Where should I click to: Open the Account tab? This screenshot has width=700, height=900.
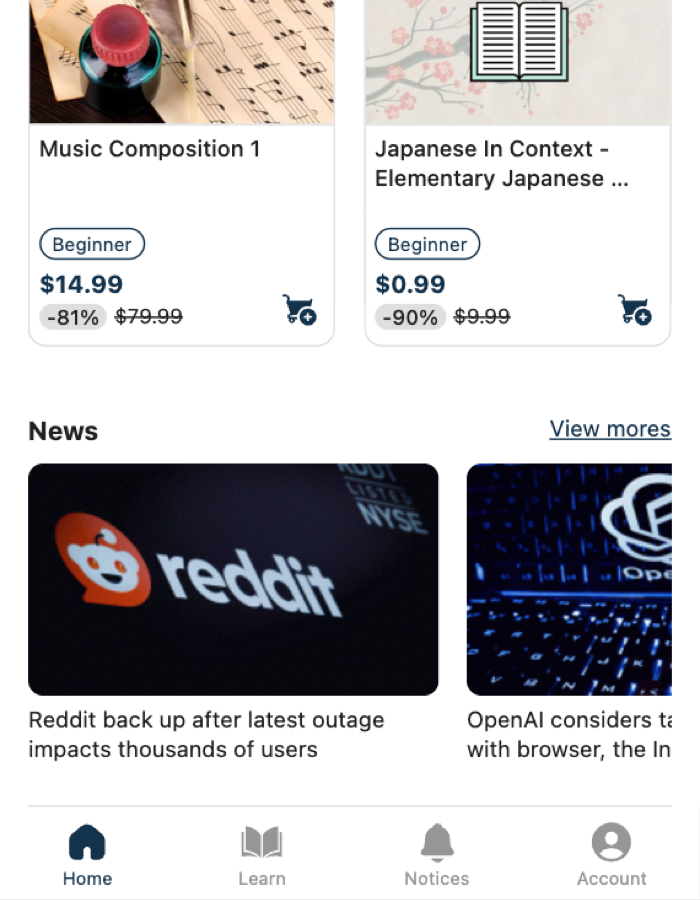[611, 855]
